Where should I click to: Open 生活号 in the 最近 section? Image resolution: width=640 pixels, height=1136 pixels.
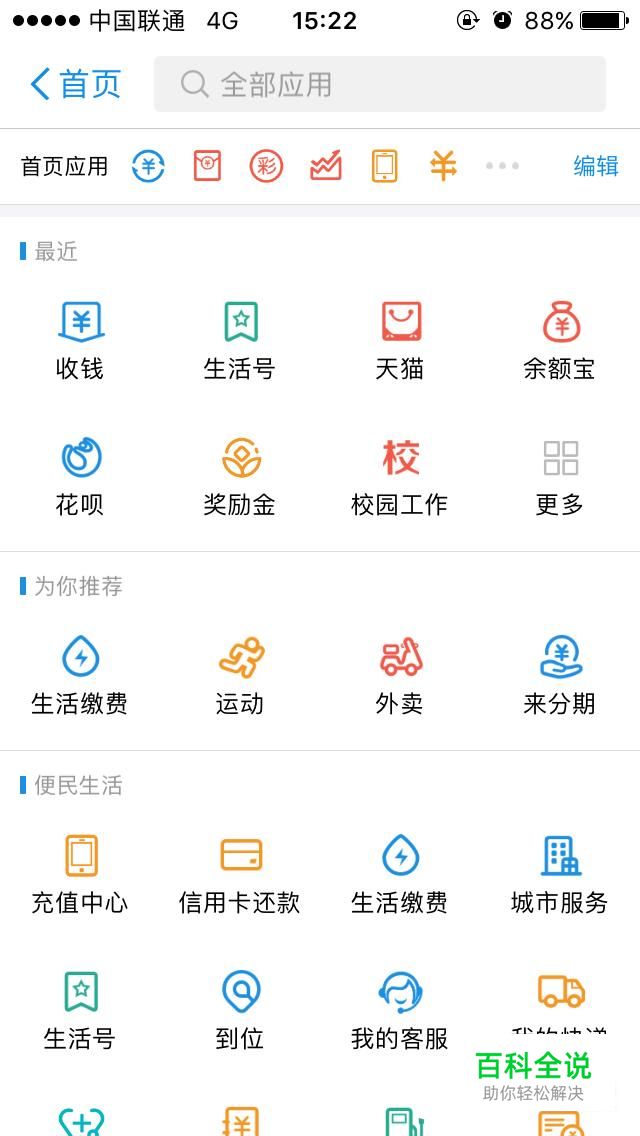pyautogui.click(x=240, y=340)
